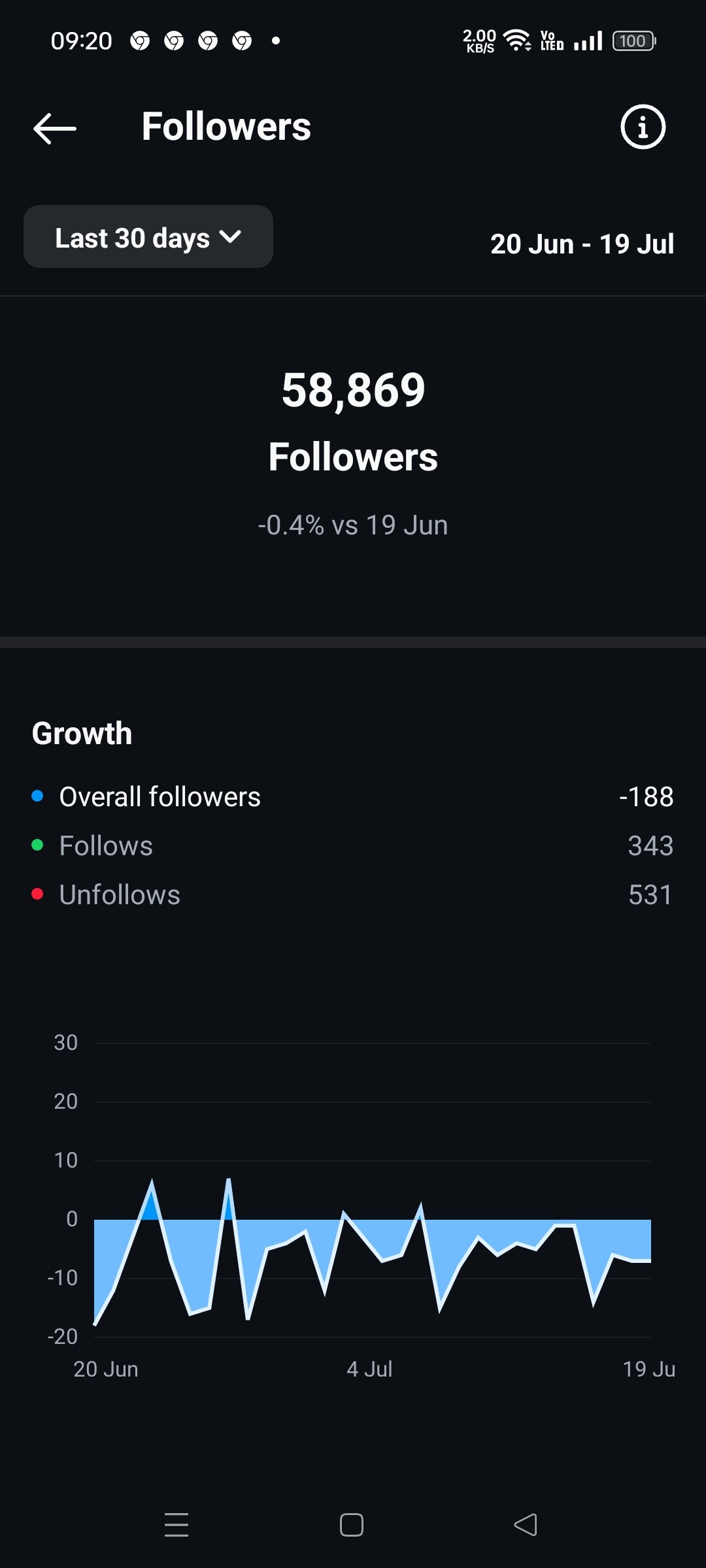Tap the system home button

tap(352, 1525)
